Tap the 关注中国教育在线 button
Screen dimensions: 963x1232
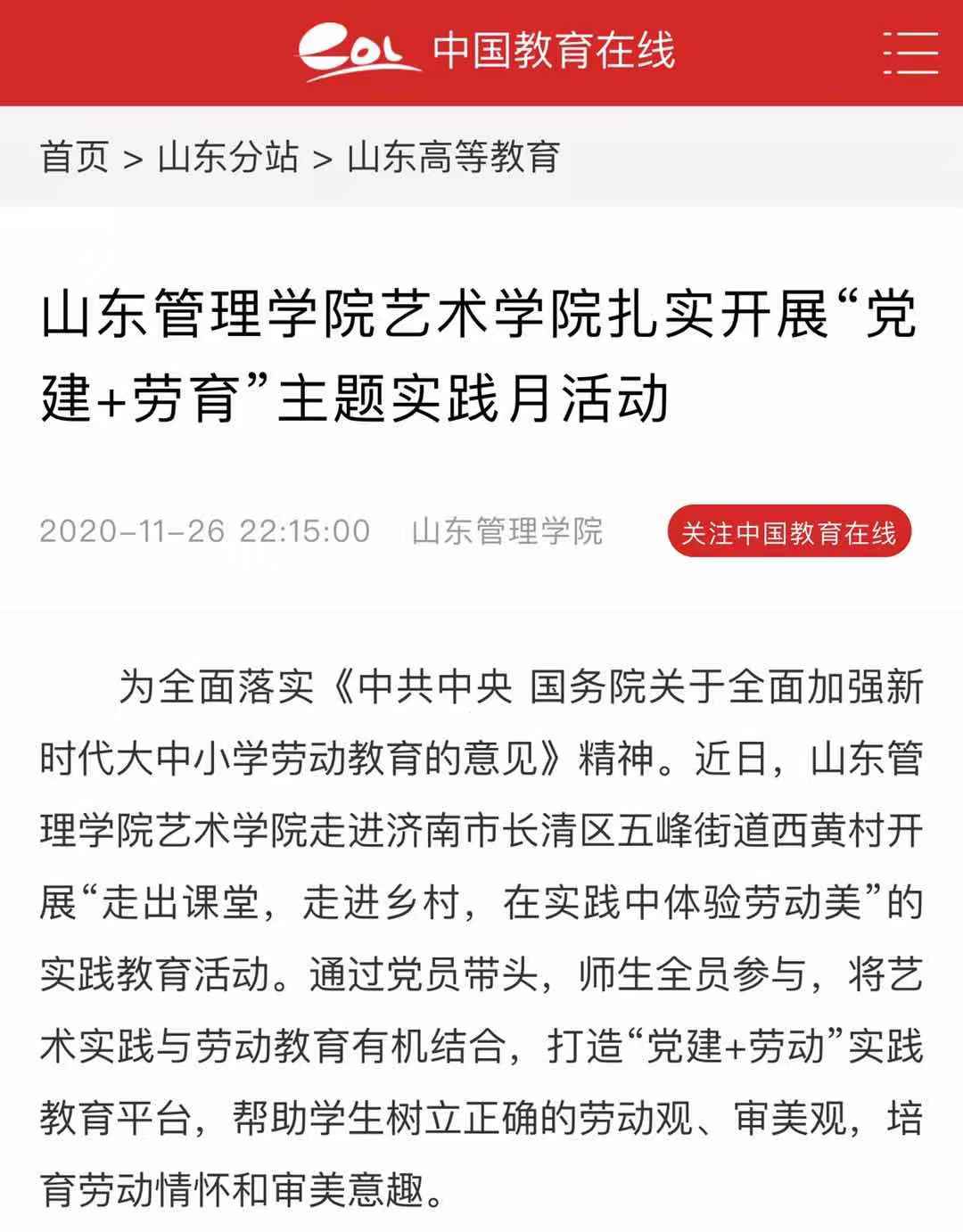(788, 532)
